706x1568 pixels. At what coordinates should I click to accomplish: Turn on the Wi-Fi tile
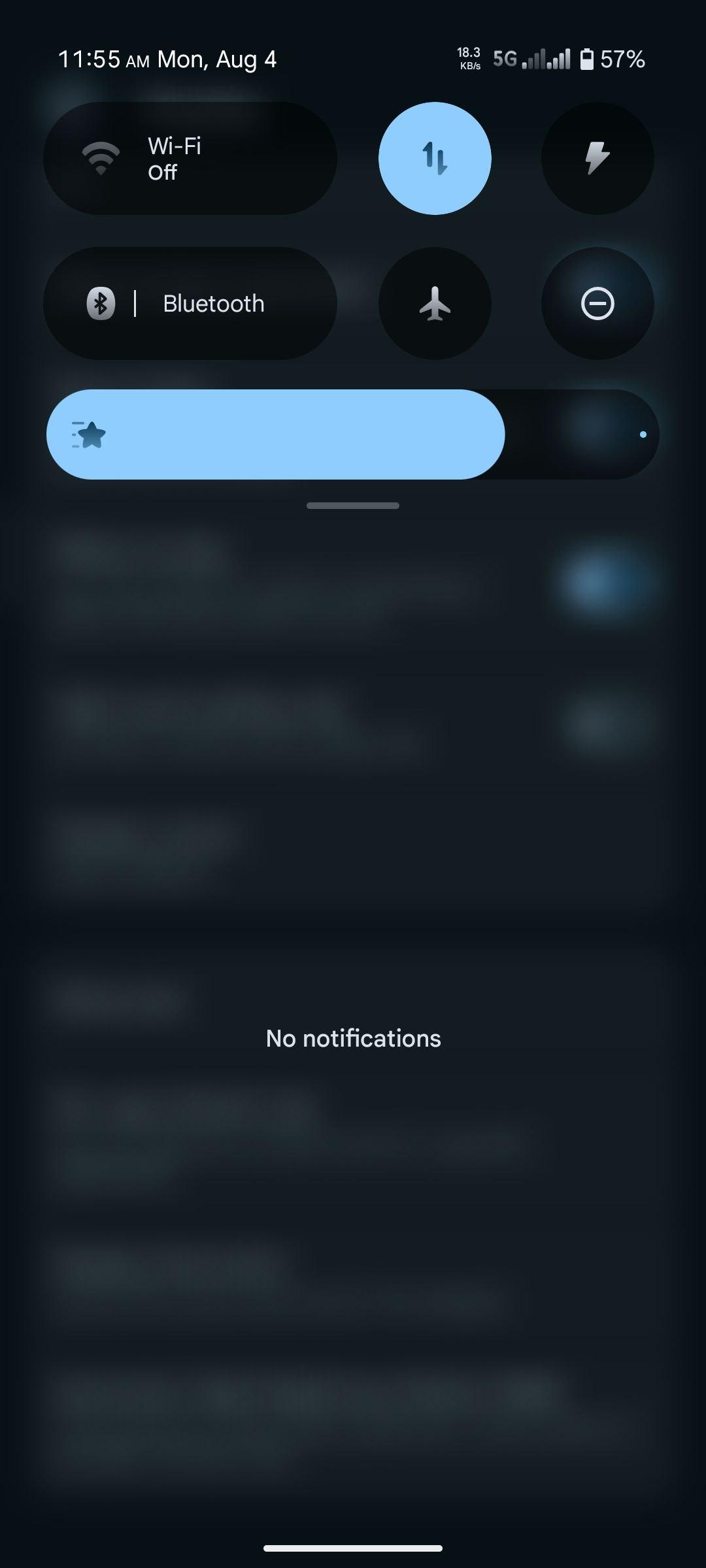tap(190, 158)
